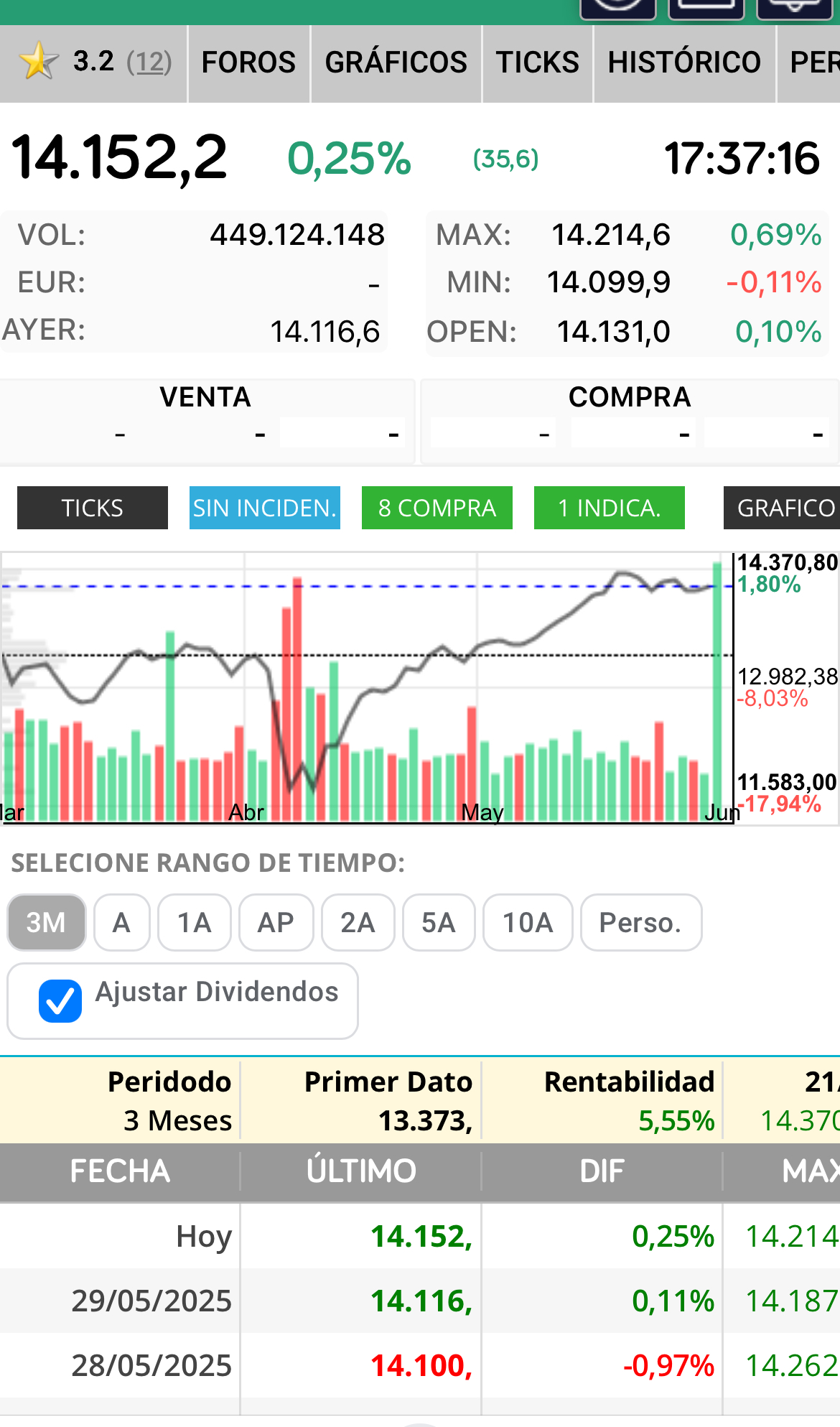The height and width of the screenshot is (1427, 840).
Task: Tap the star rating 3.2
Action: coord(95,63)
